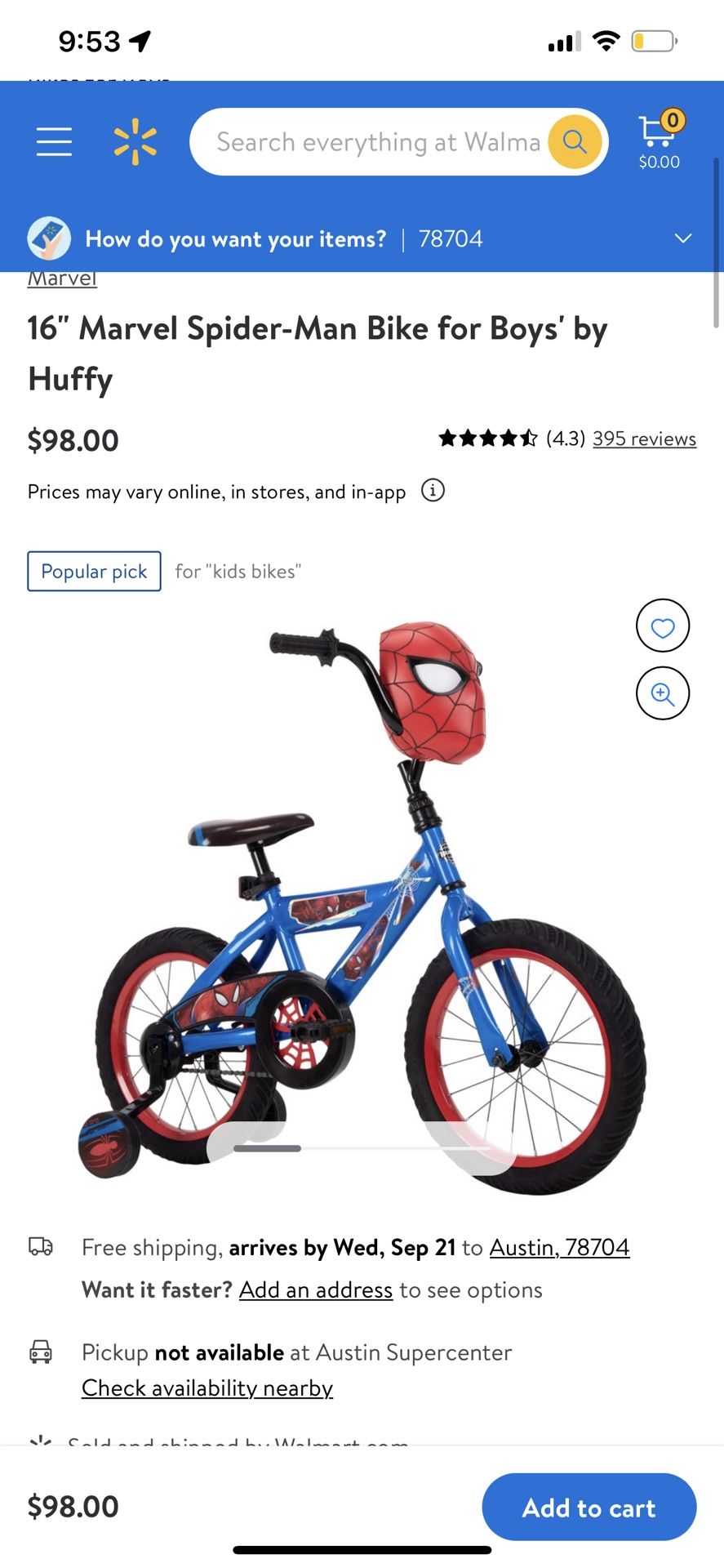Open the Marvel brand page
The height and width of the screenshot is (1568, 724).
62,278
